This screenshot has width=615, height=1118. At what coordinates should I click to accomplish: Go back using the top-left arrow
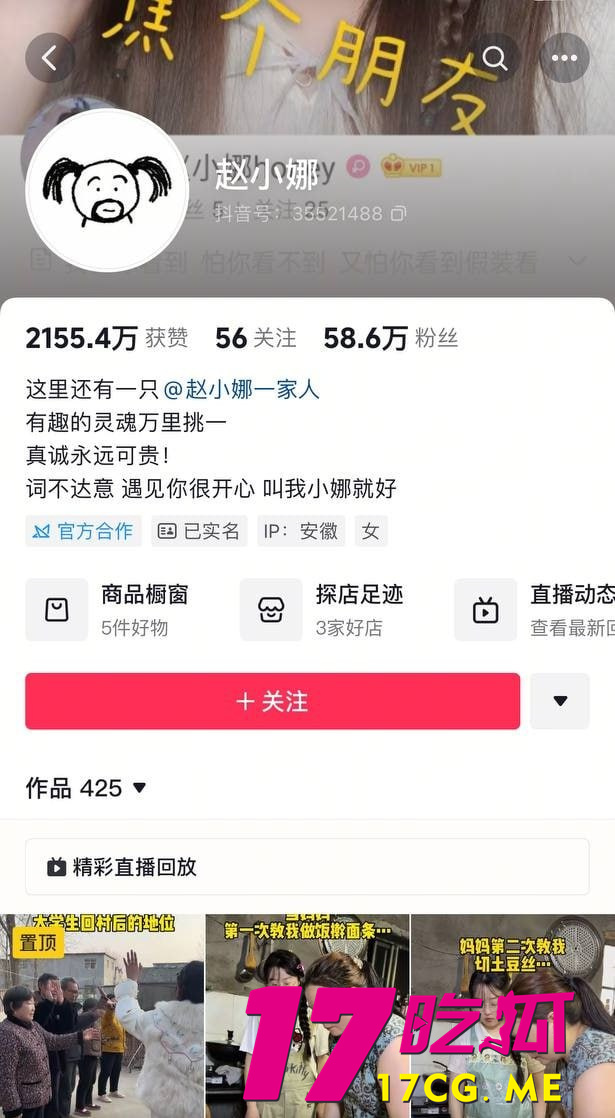tap(49, 58)
